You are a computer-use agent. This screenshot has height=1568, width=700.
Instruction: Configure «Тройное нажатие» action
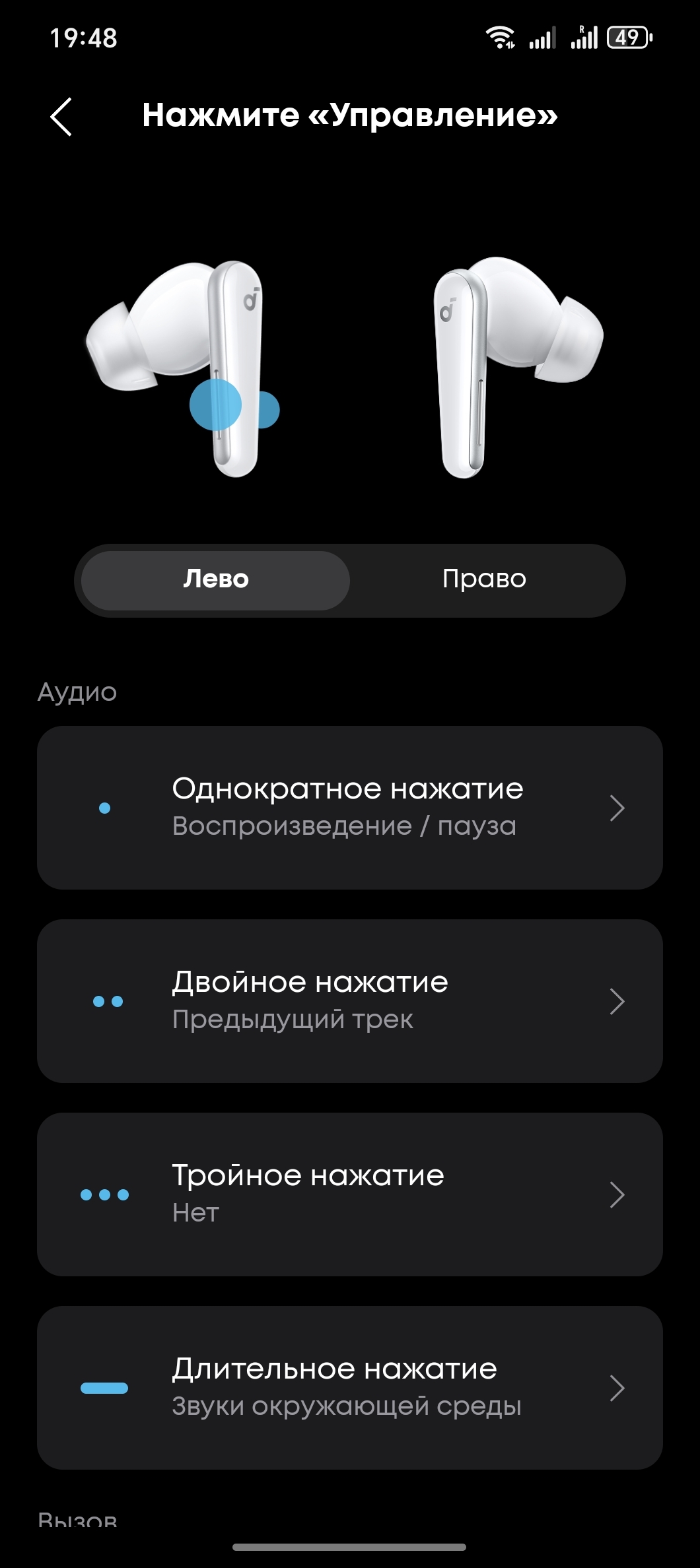pyautogui.click(x=349, y=1194)
